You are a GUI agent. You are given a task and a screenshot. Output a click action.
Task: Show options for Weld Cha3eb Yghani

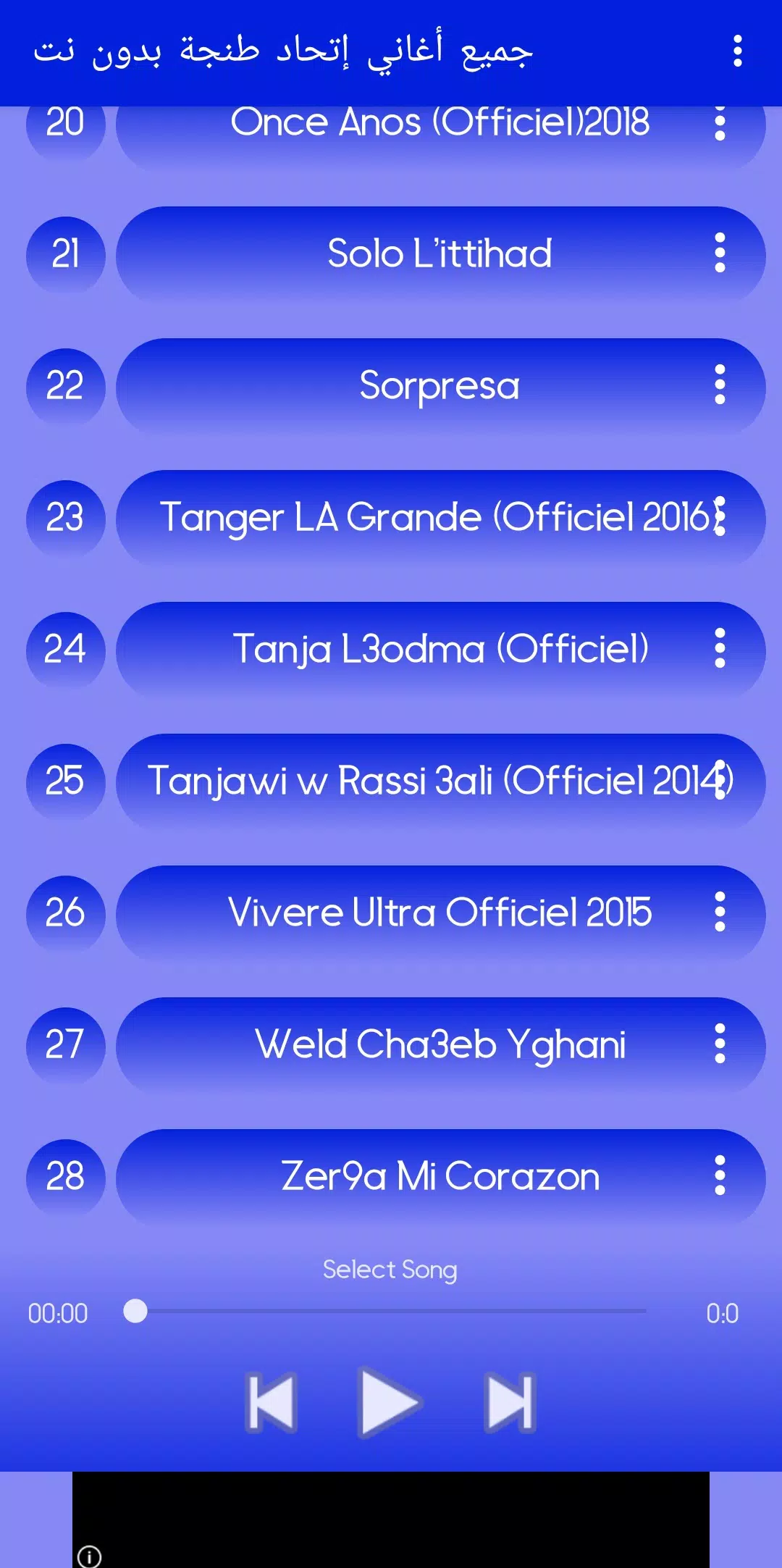coord(720,1044)
